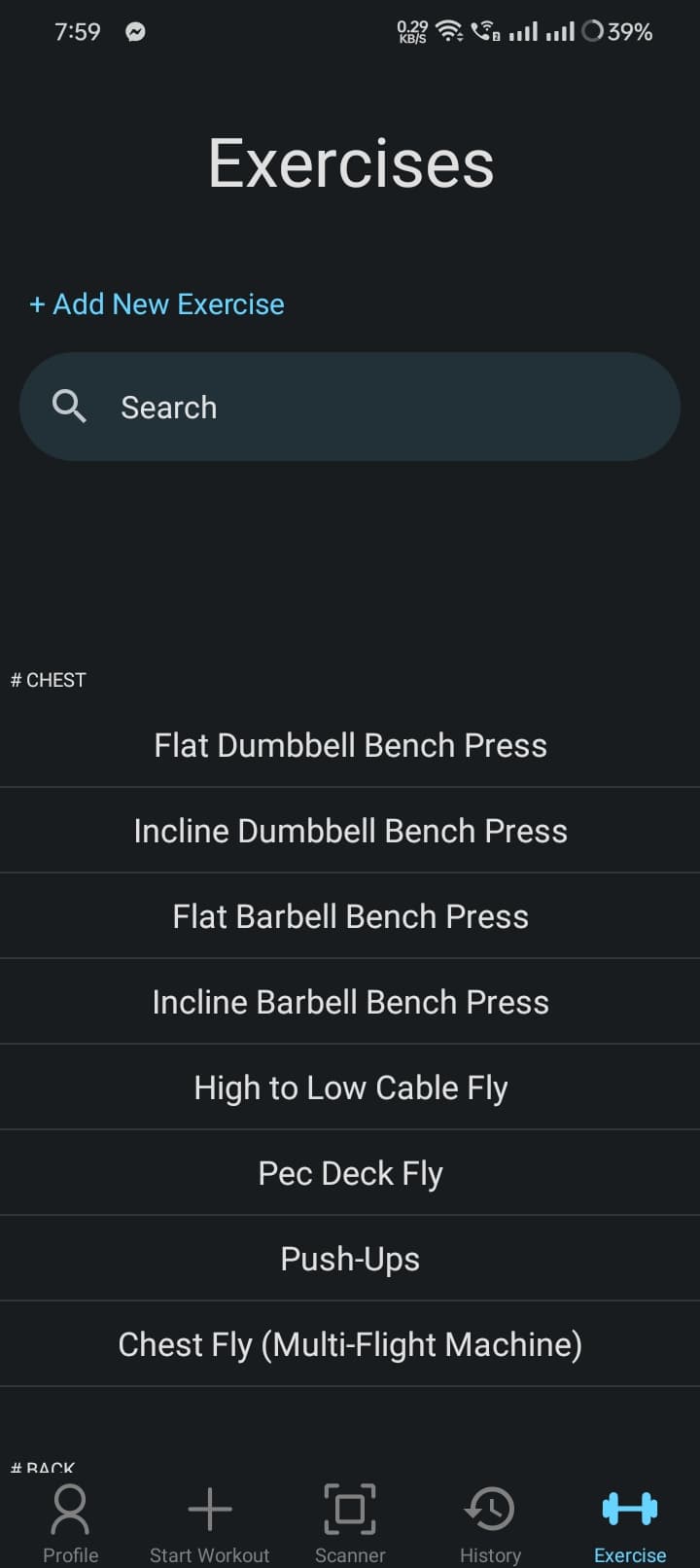
Task: Open the Messenger icon in status bar
Action: pyautogui.click(x=134, y=31)
